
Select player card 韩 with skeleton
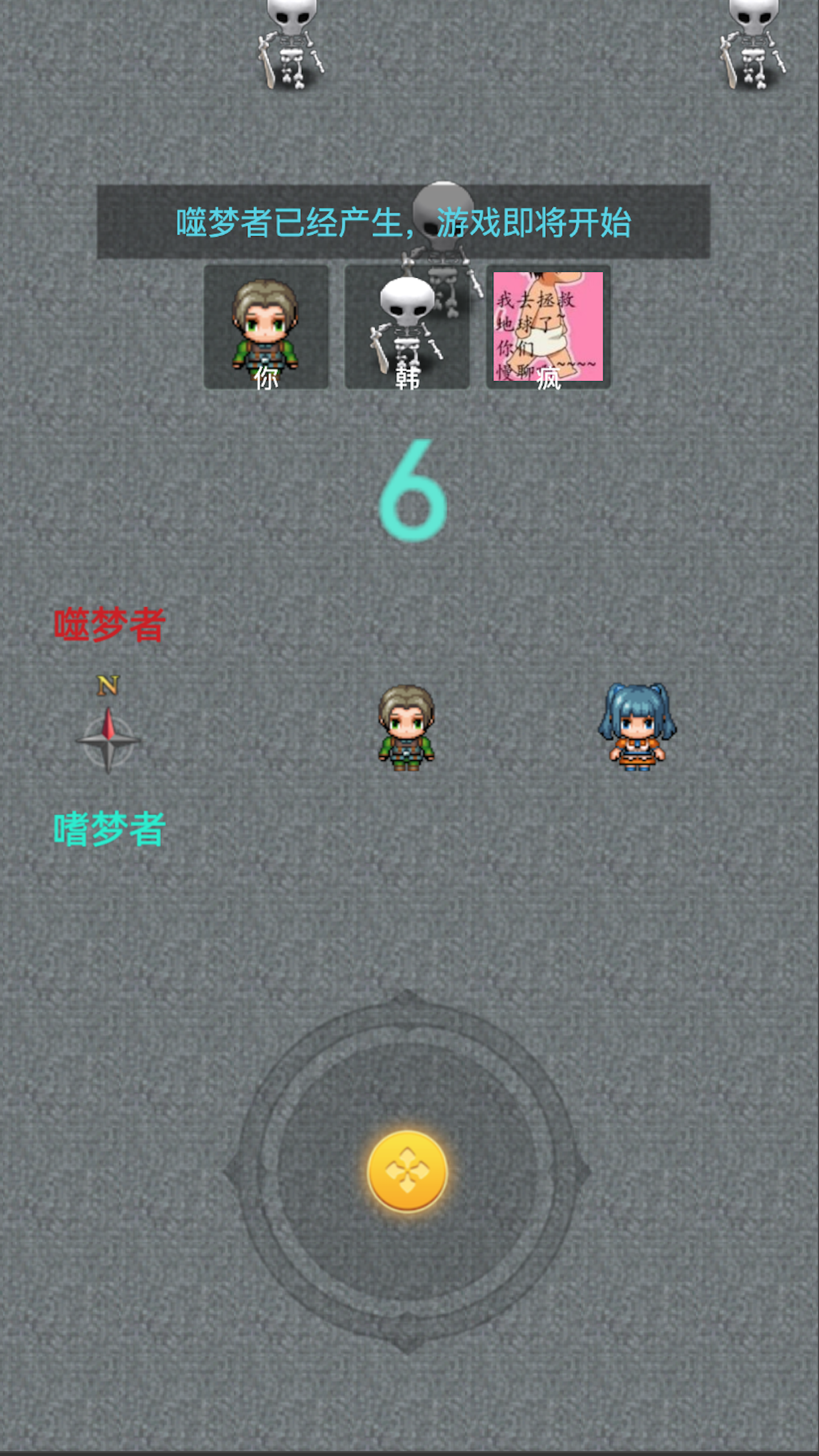(x=407, y=328)
